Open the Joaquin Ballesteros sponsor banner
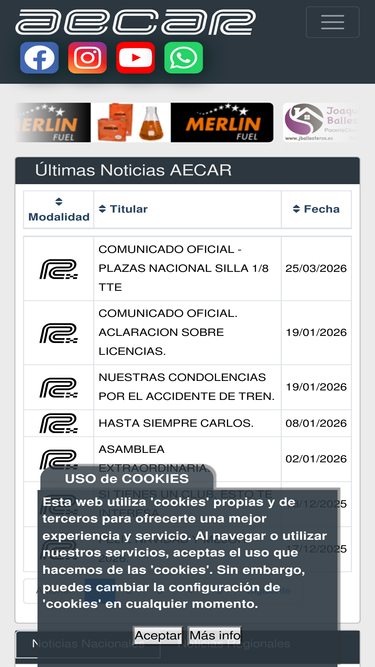 coord(321,123)
